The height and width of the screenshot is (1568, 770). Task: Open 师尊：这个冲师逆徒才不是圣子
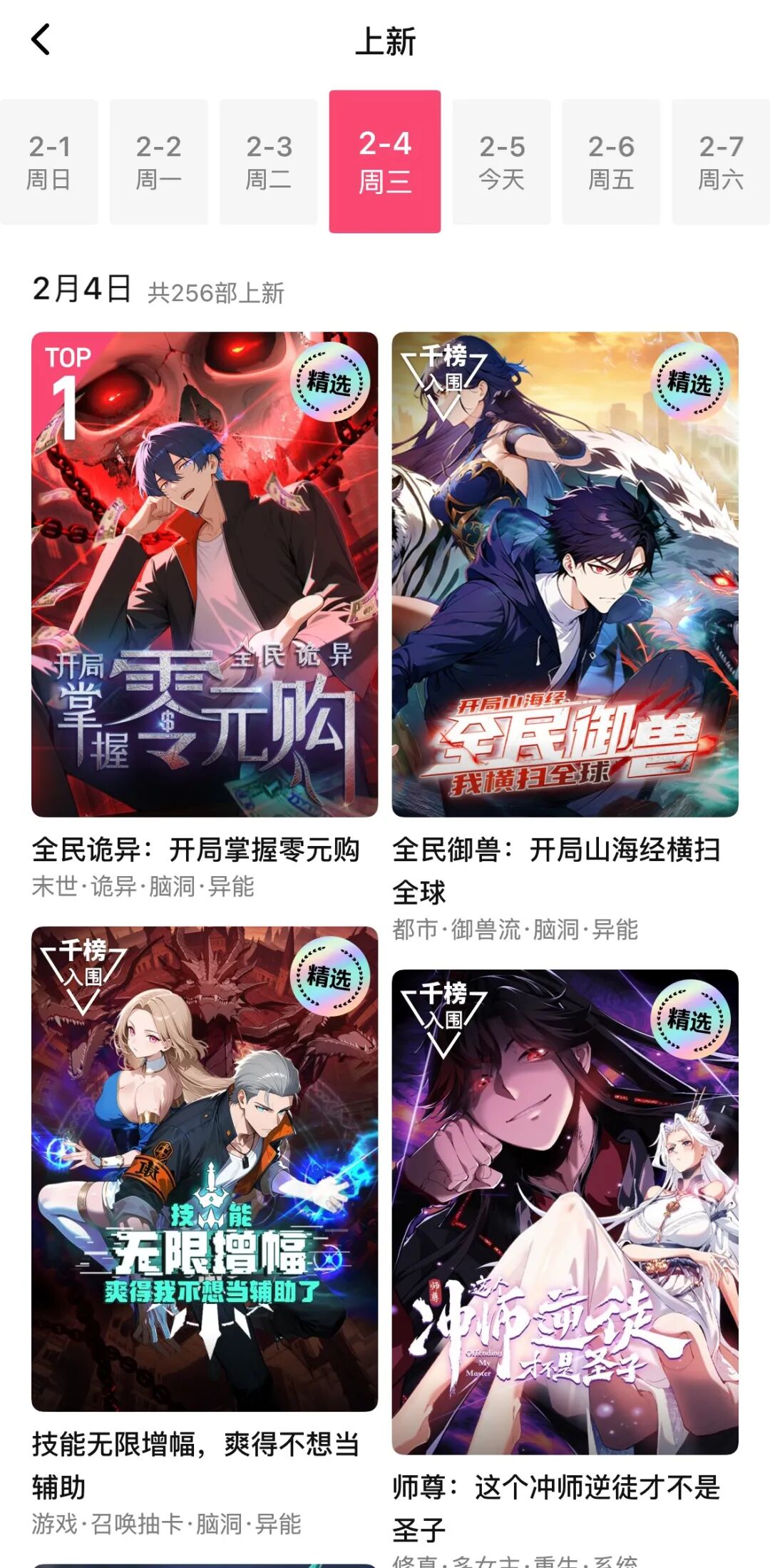coord(565,1211)
